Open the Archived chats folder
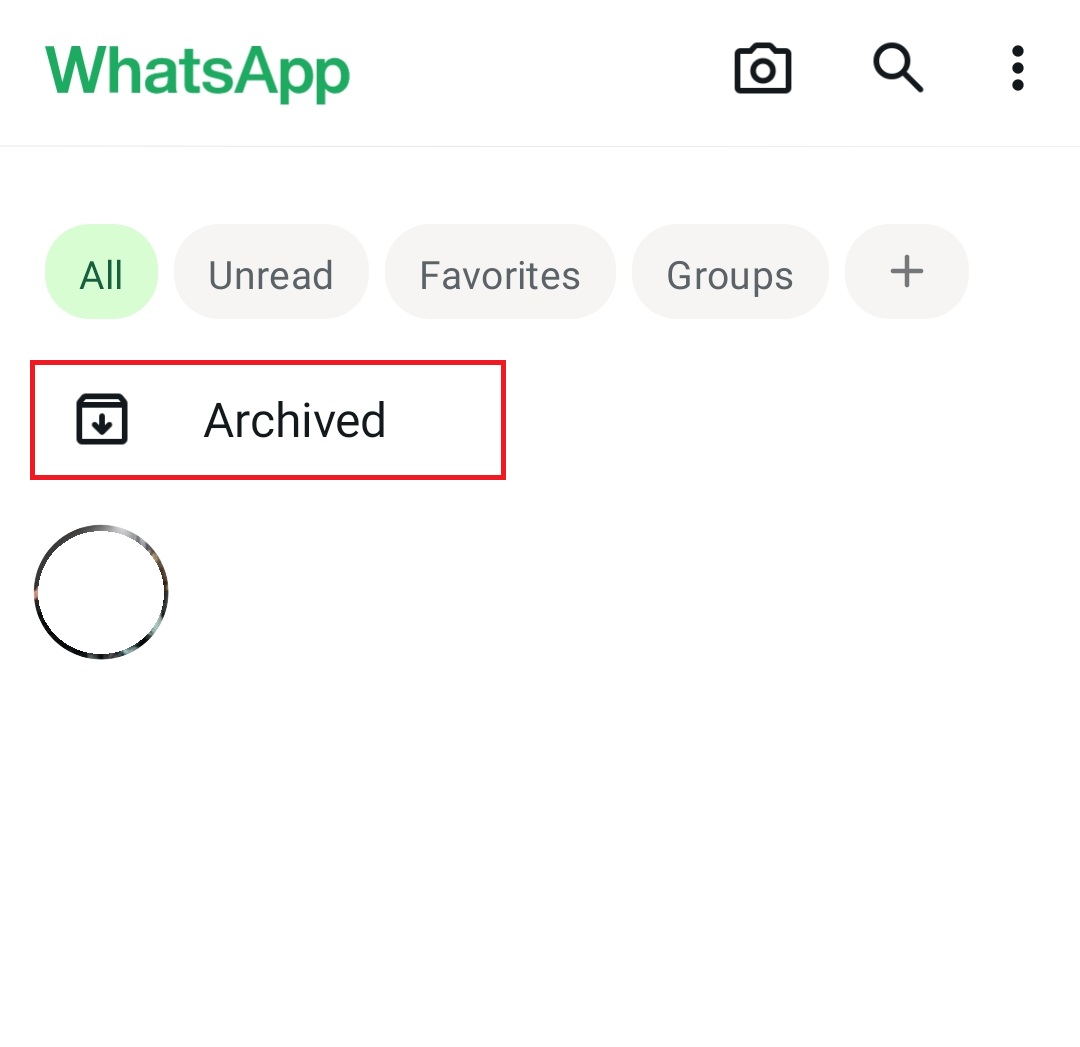Image resolution: width=1080 pixels, height=1047 pixels. click(268, 420)
